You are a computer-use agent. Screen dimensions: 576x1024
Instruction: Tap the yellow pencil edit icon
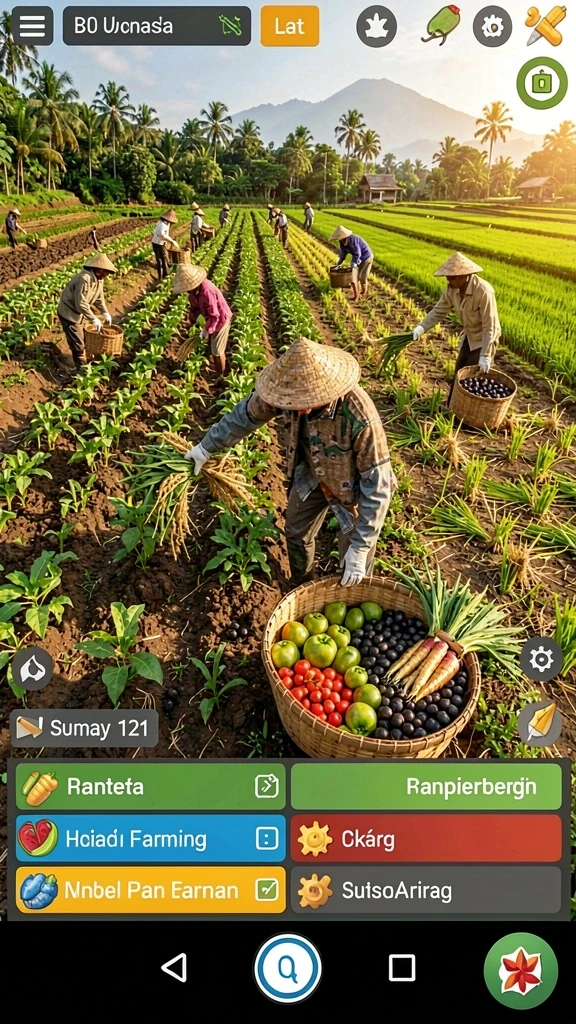(x=540, y=723)
